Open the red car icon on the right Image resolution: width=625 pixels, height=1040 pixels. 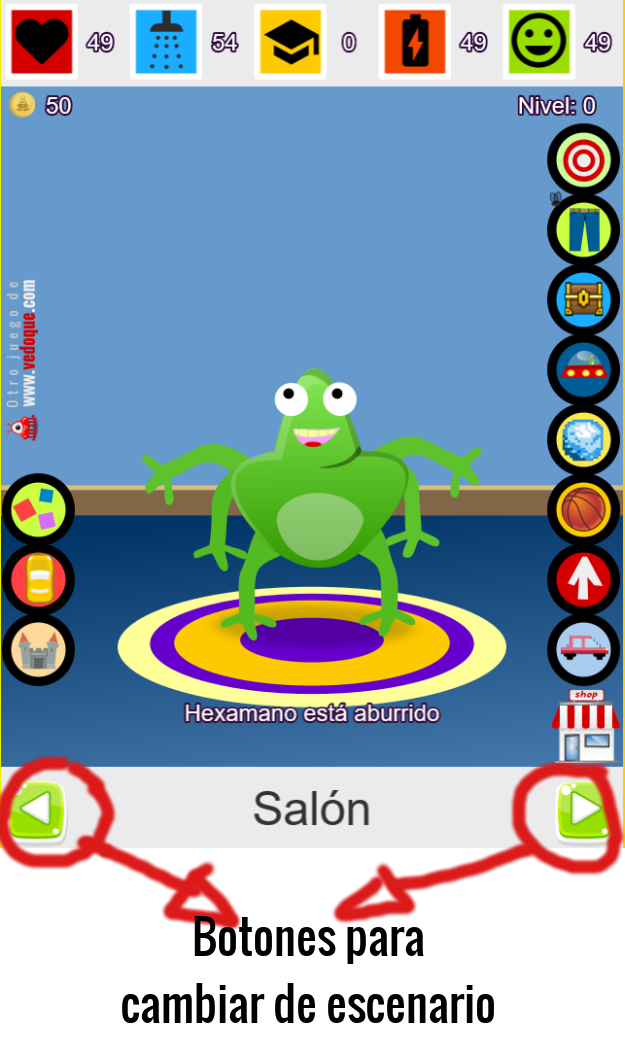tap(583, 649)
